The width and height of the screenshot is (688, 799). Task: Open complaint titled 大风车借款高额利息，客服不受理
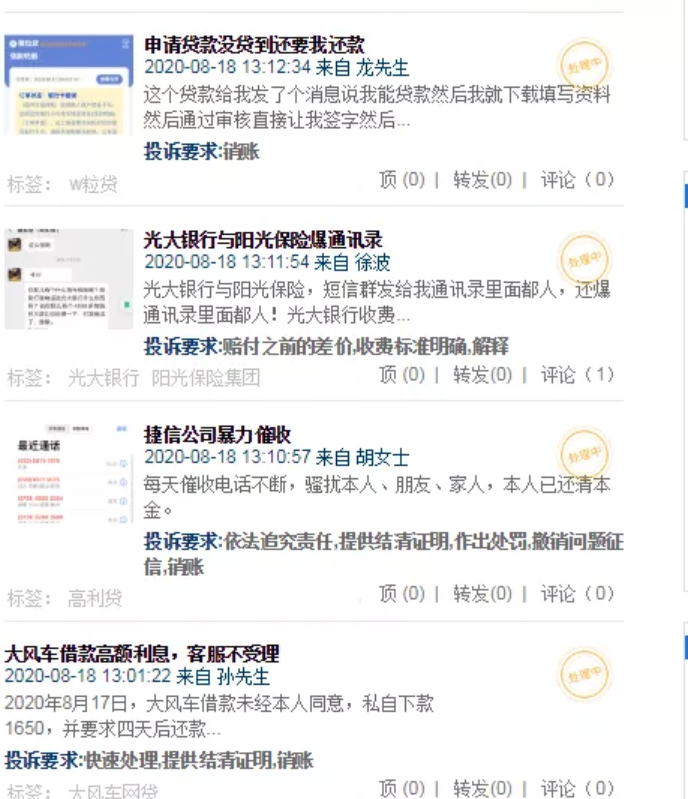(141, 654)
